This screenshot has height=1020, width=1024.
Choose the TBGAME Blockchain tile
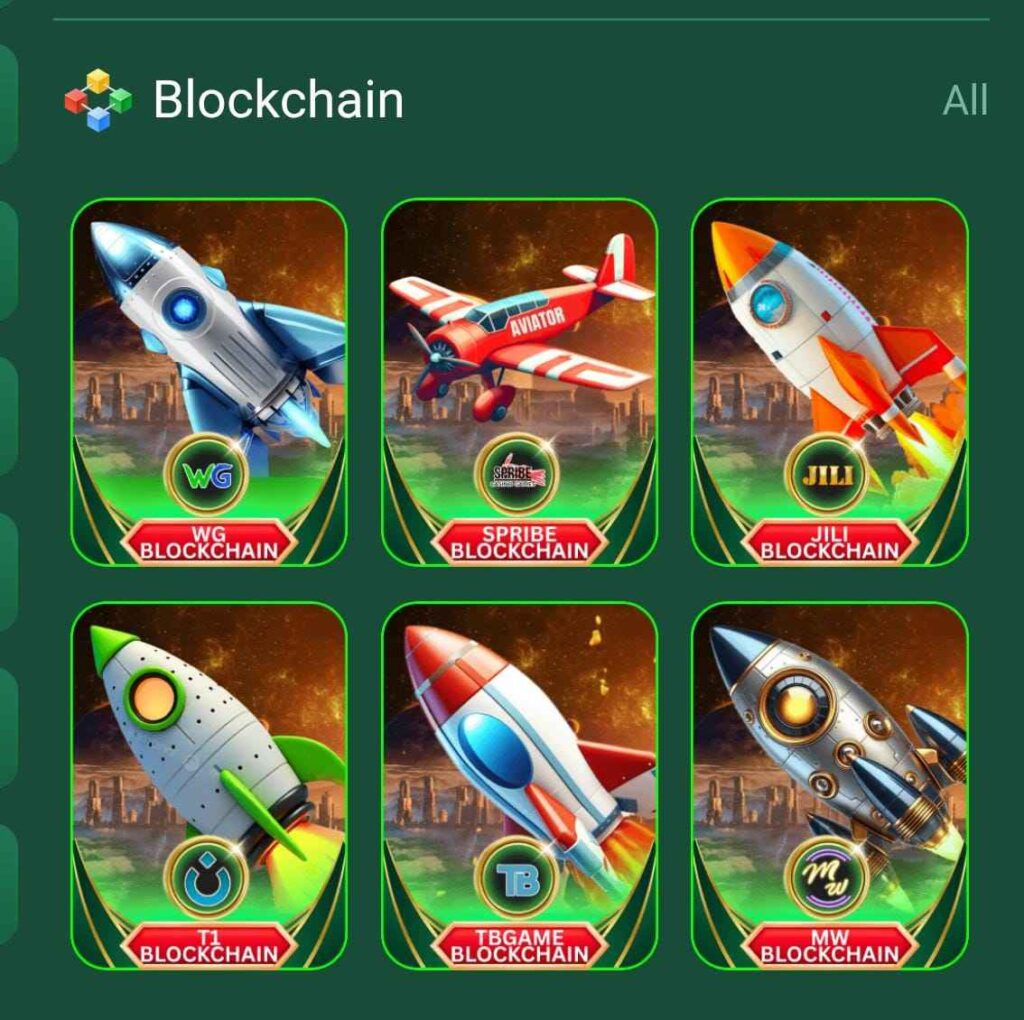click(519, 785)
